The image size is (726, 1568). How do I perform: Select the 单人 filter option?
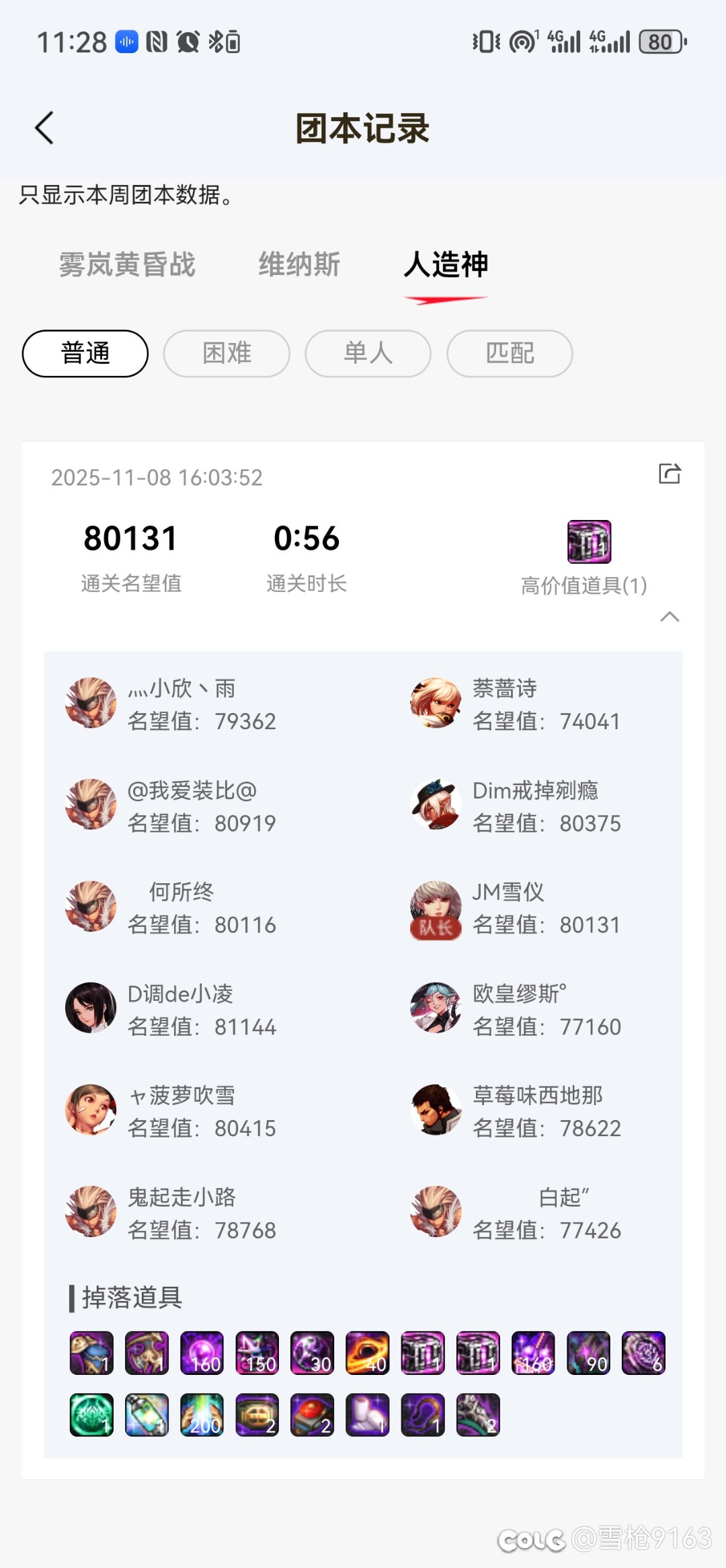tap(368, 353)
